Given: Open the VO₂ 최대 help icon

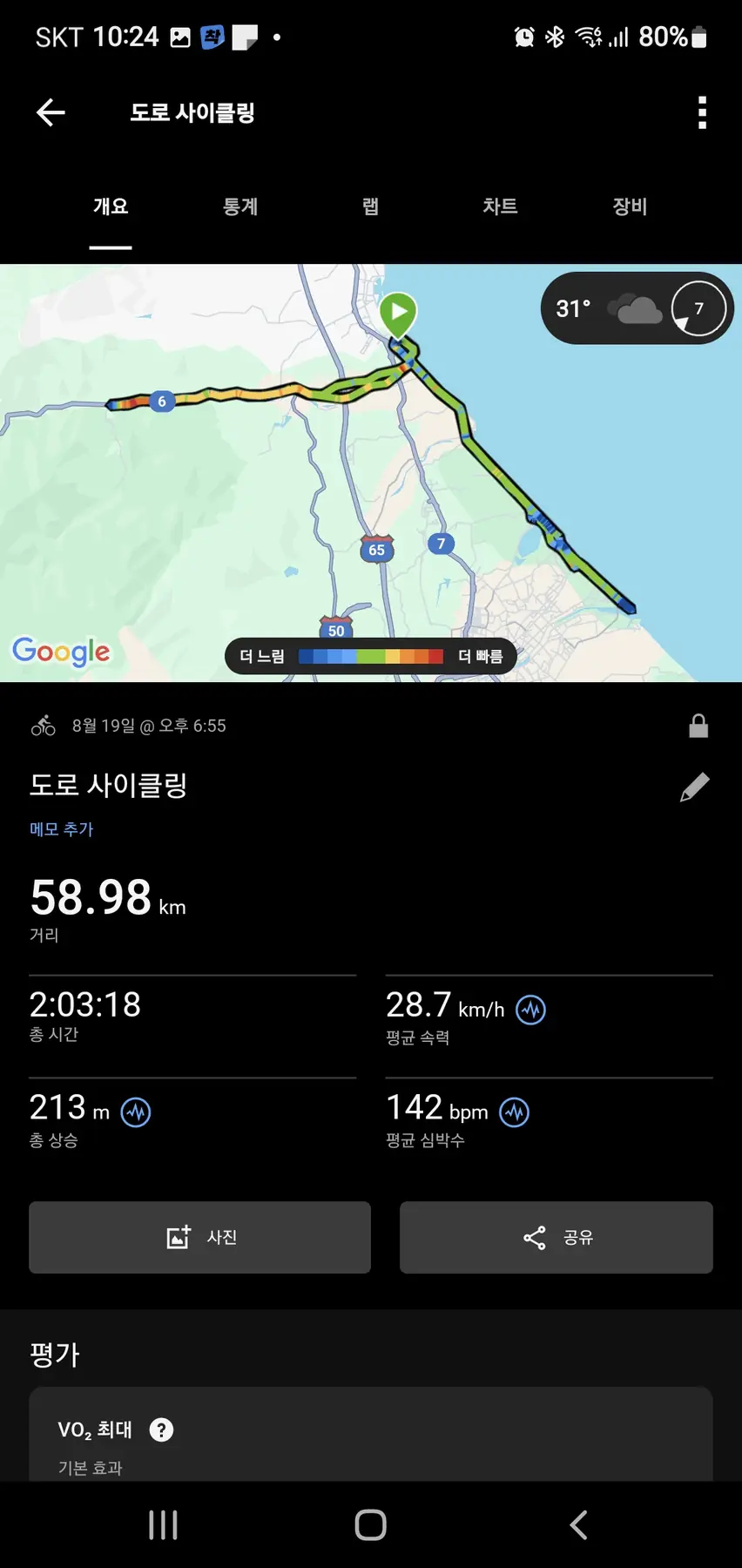Looking at the screenshot, I should coord(161,1429).
